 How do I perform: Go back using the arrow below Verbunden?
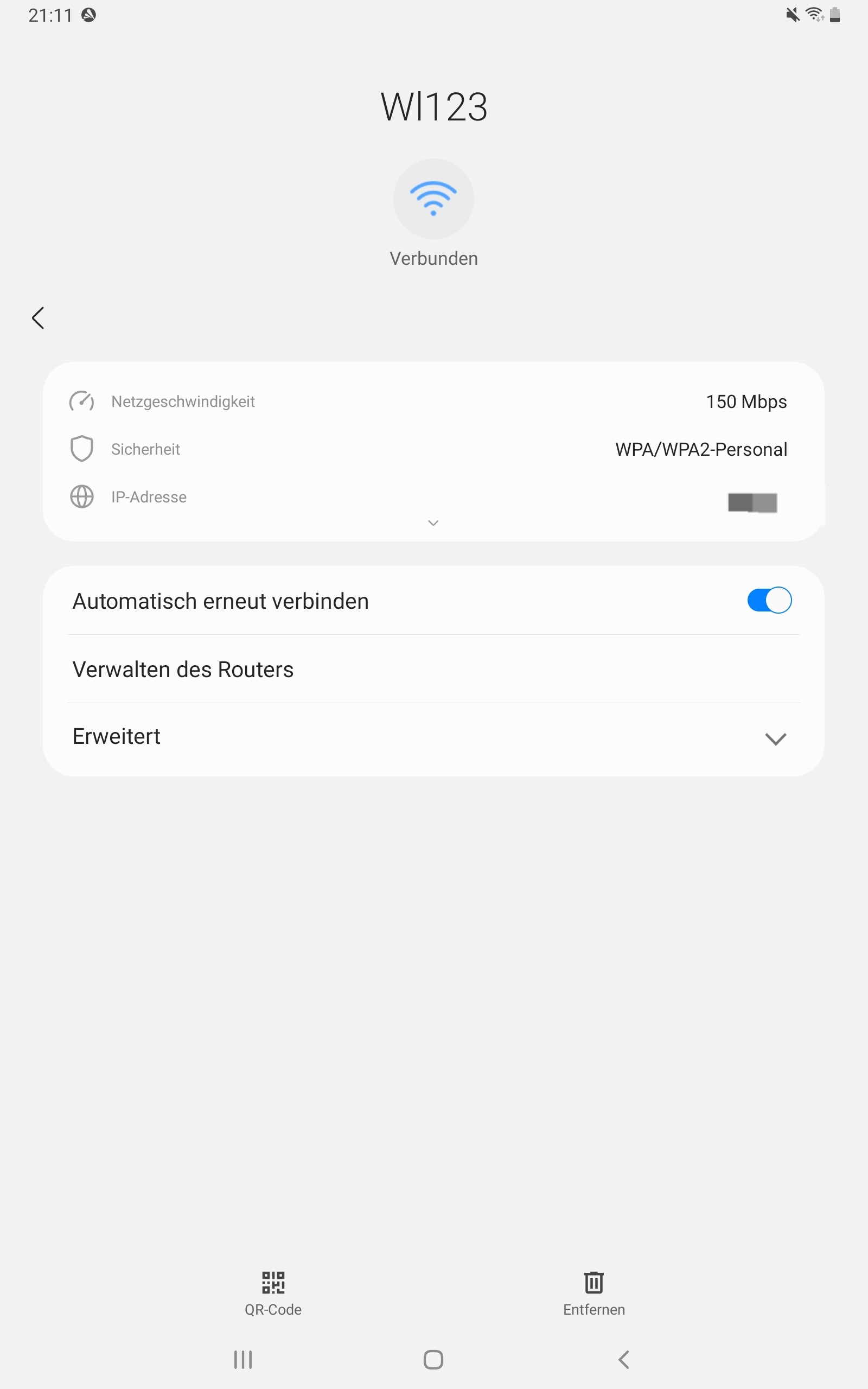pos(38,318)
